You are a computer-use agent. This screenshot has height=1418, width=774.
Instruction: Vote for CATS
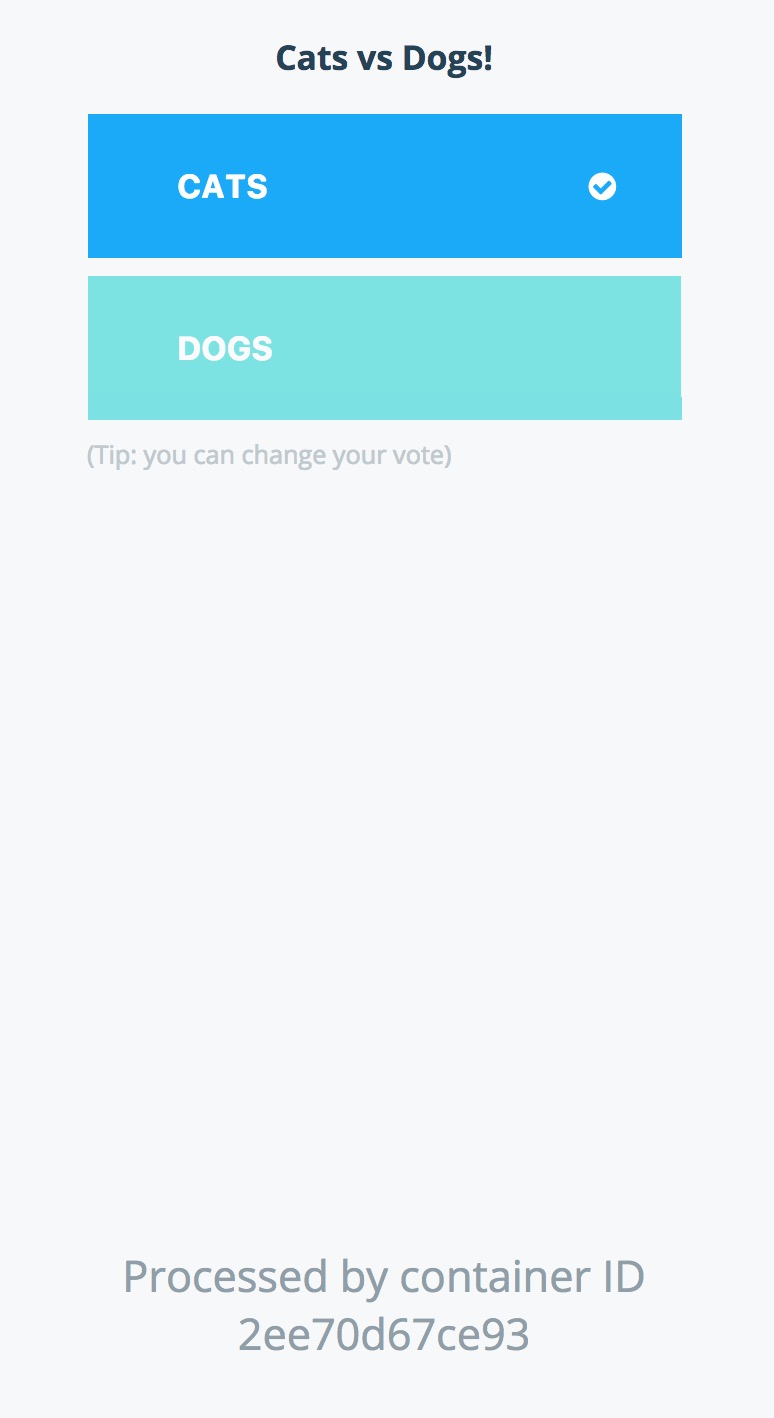click(x=384, y=186)
